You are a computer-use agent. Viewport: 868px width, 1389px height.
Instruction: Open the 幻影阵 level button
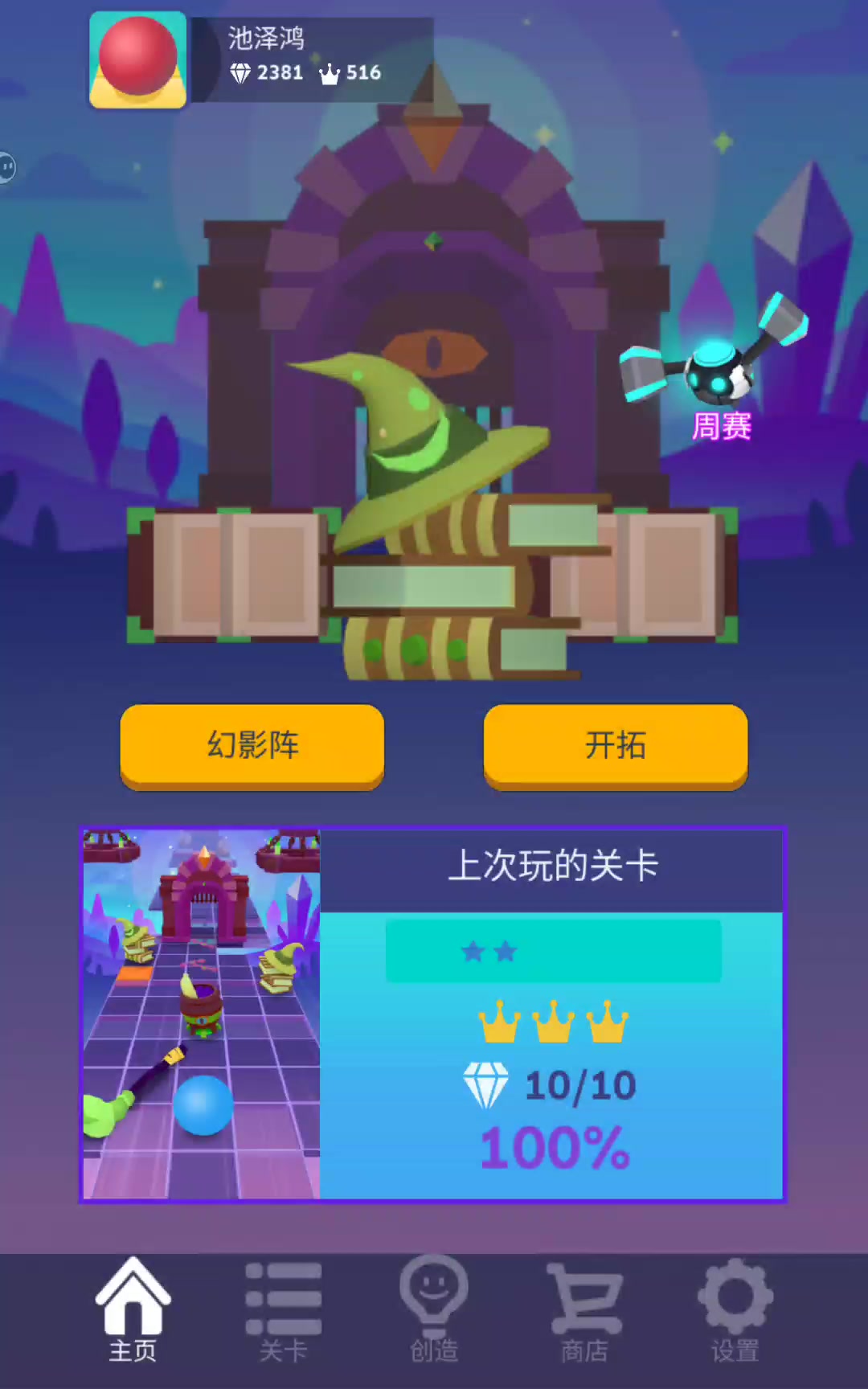coord(252,746)
